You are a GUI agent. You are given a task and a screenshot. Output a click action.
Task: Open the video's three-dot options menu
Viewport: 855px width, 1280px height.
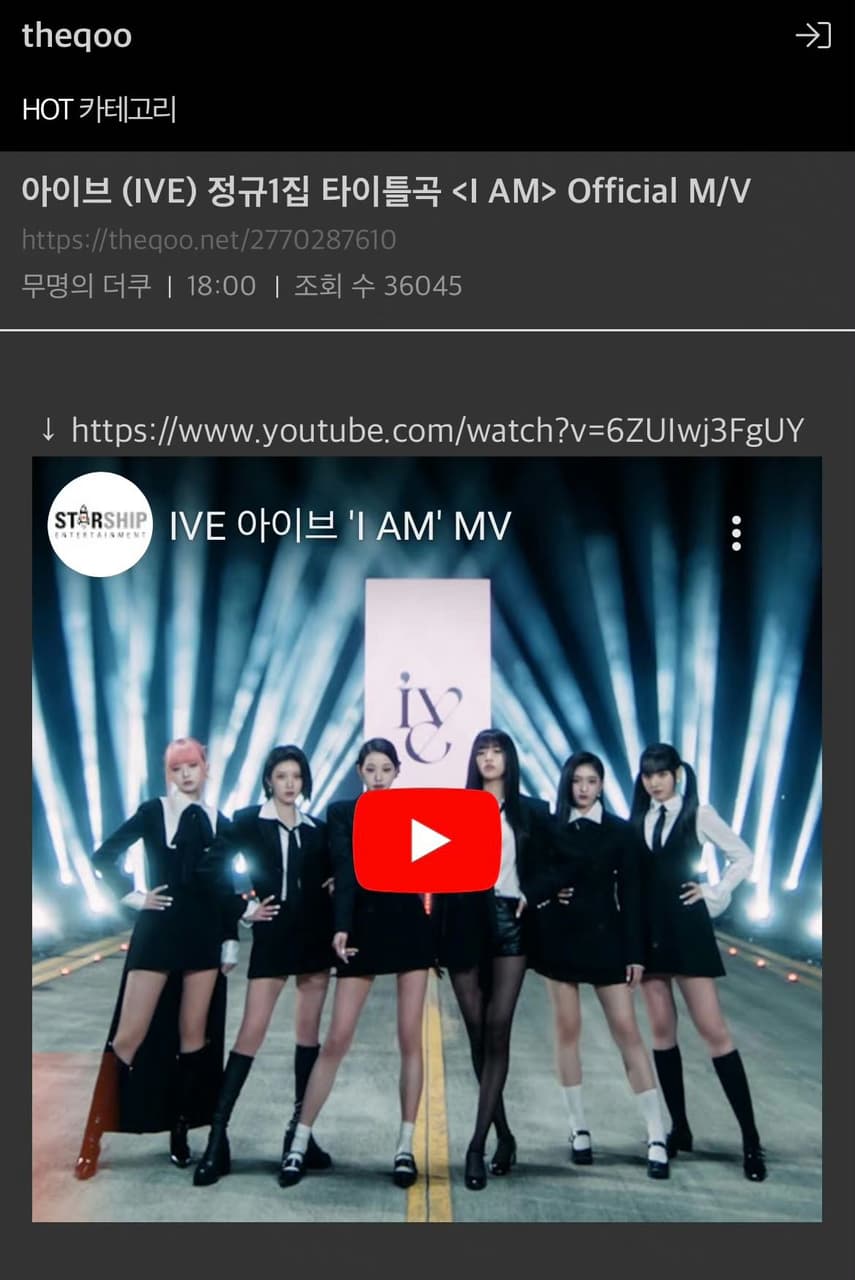click(736, 533)
